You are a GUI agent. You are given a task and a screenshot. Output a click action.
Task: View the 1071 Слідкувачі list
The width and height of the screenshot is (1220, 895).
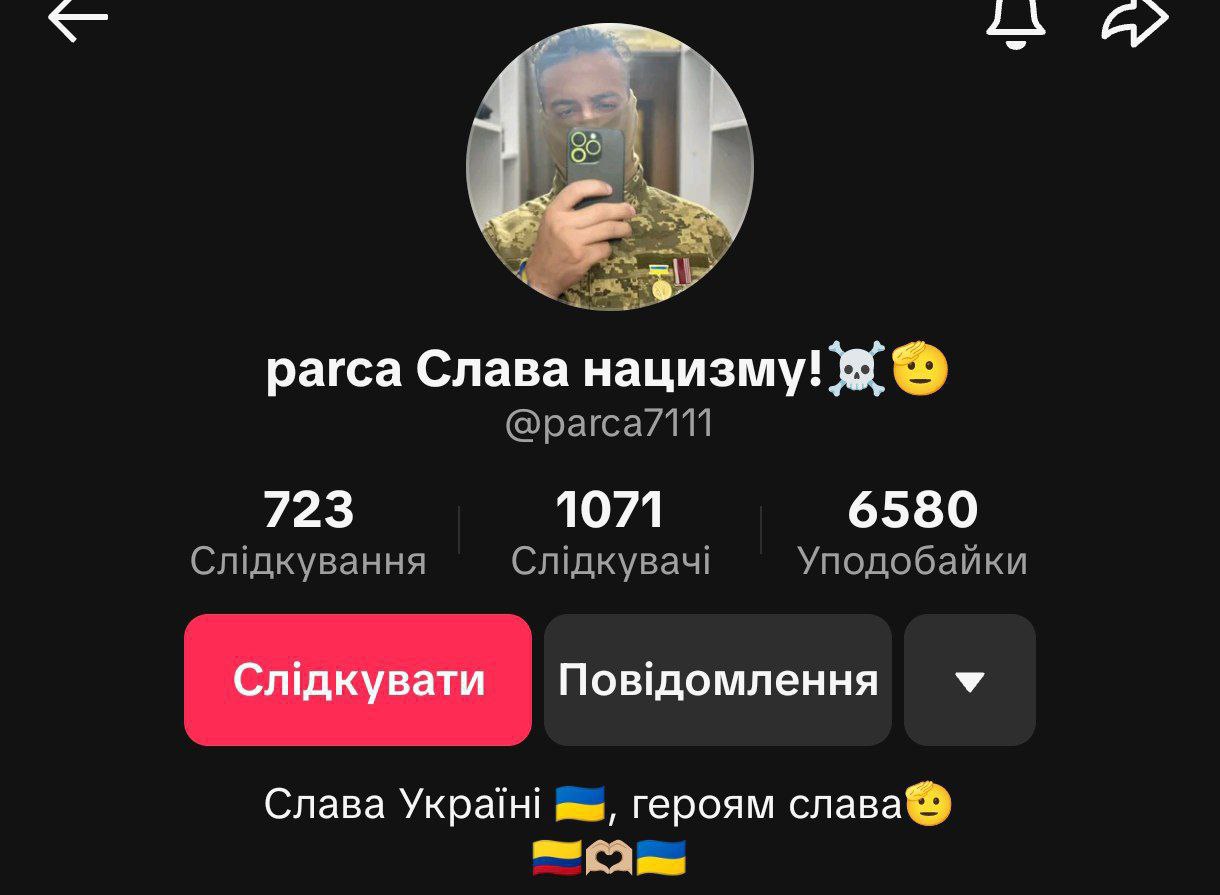point(610,532)
